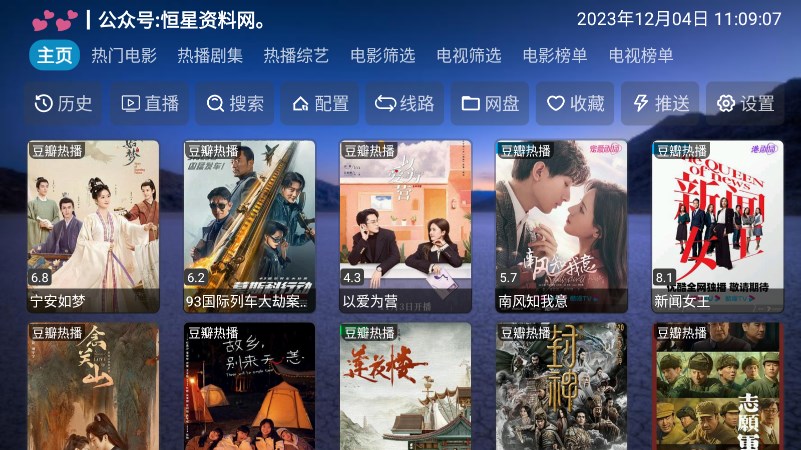The image size is (801, 450).
Task: Select the 南风知我意 poster
Action: 561,225
